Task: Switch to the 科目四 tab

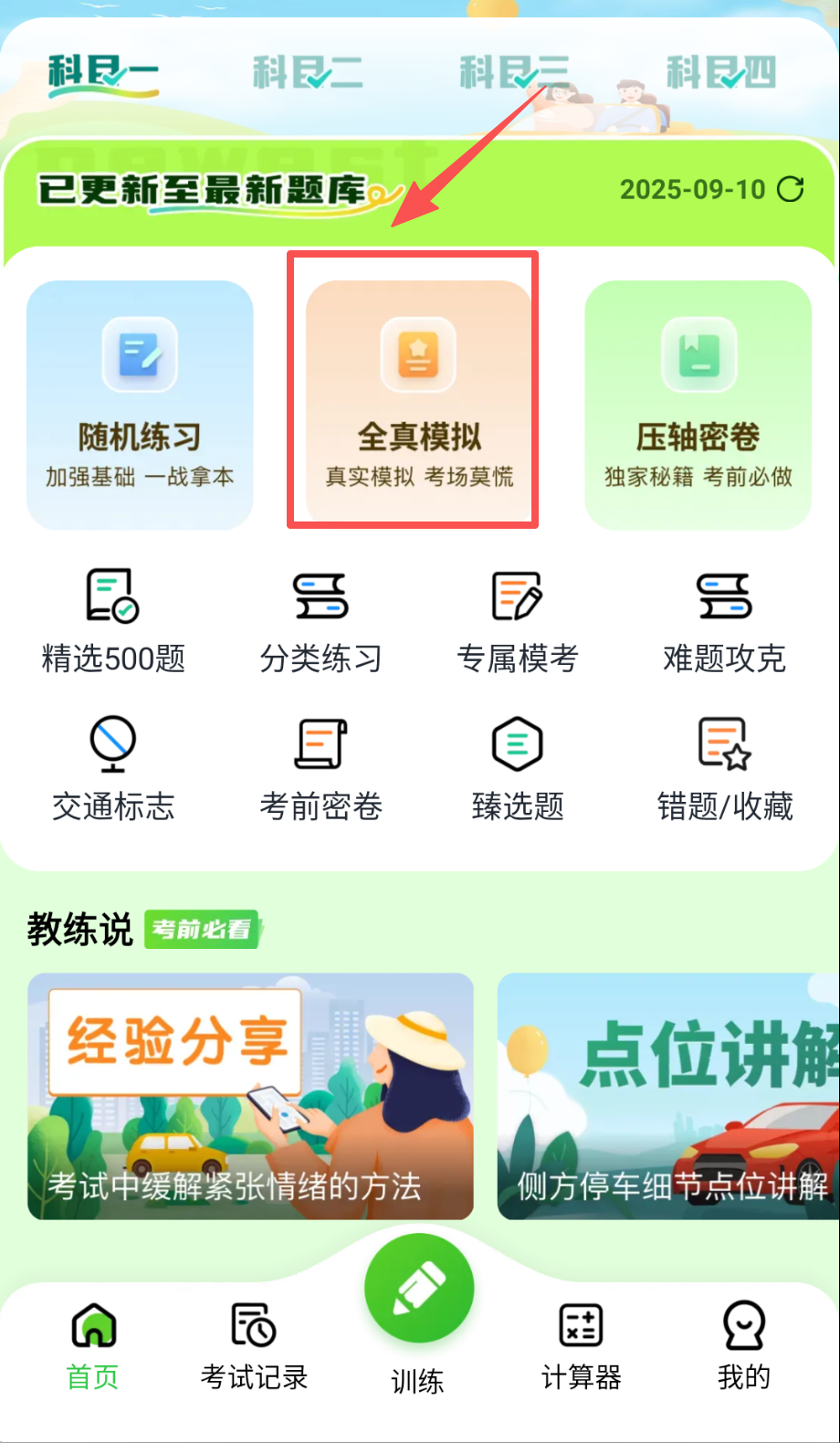Action: tap(721, 73)
